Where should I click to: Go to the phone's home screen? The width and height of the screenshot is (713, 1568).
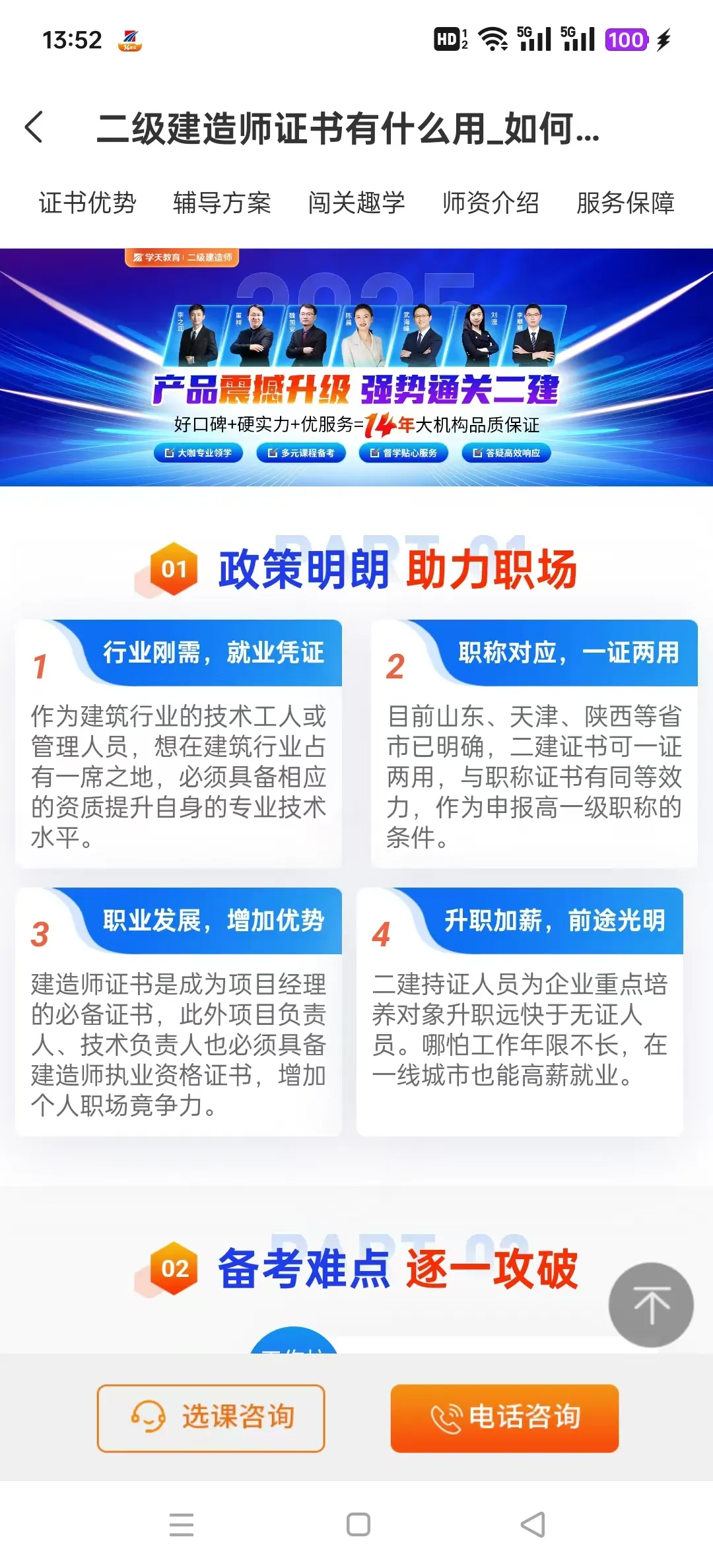coord(358,1524)
